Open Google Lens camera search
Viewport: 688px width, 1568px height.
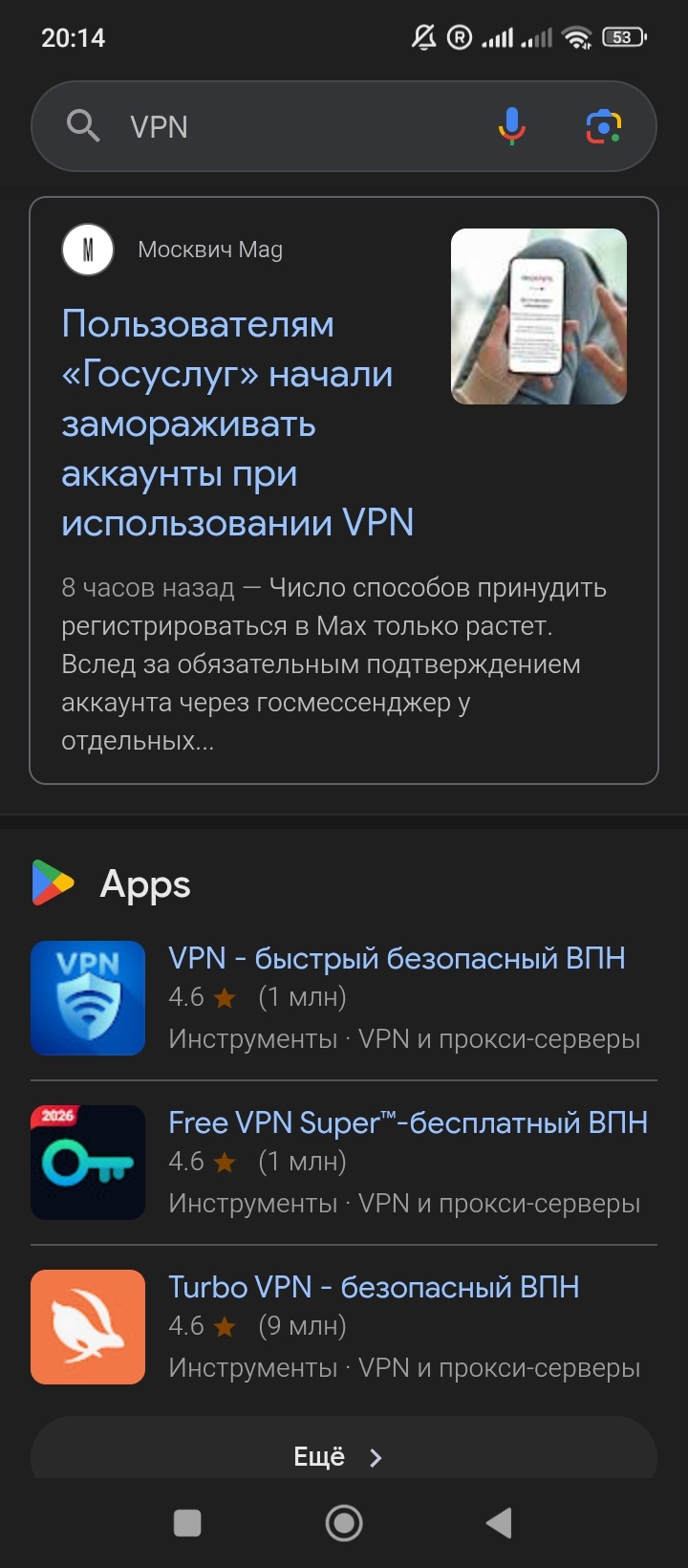[x=603, y=126]
